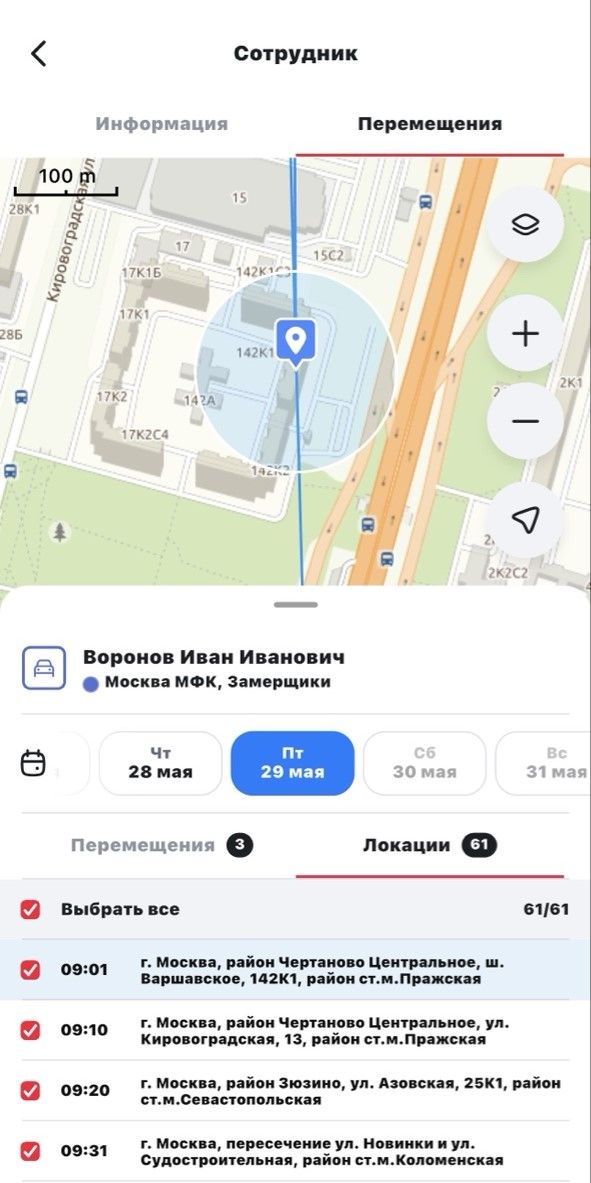Uncheck the 09:20 Азовская location checkbox

click(30, 1090)
